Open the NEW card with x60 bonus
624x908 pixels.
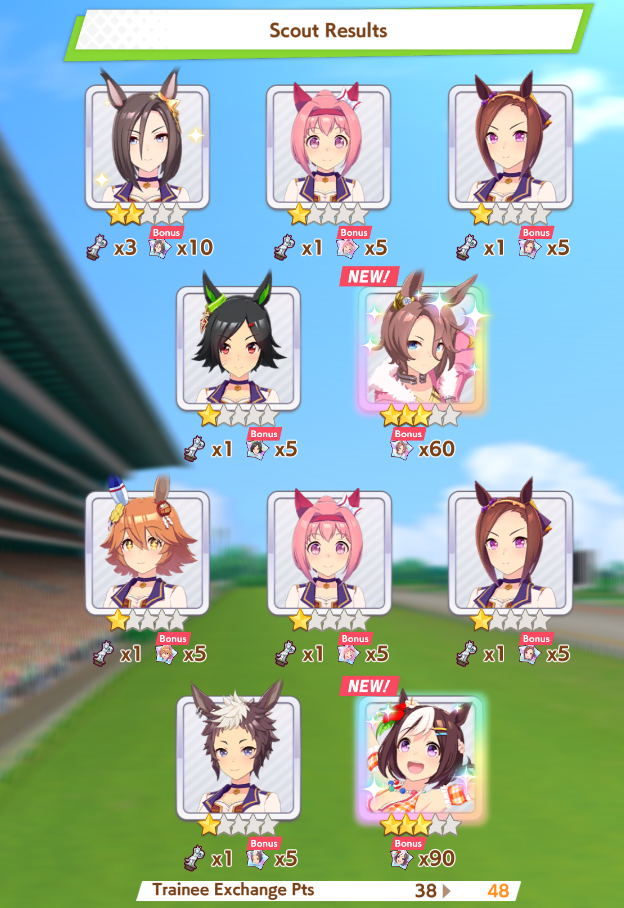coord(421,349)
